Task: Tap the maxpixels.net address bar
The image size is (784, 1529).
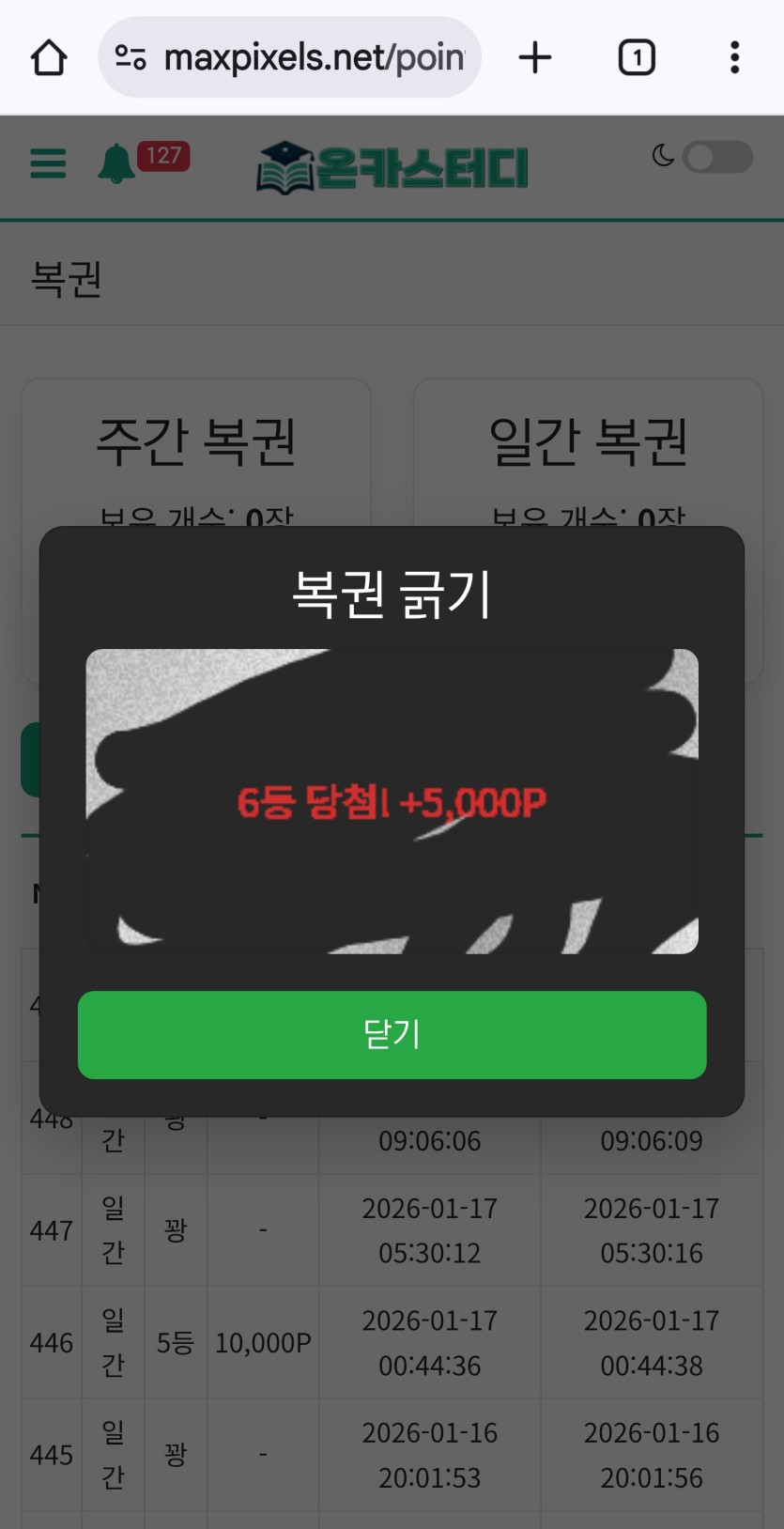Action: (291, 58)
